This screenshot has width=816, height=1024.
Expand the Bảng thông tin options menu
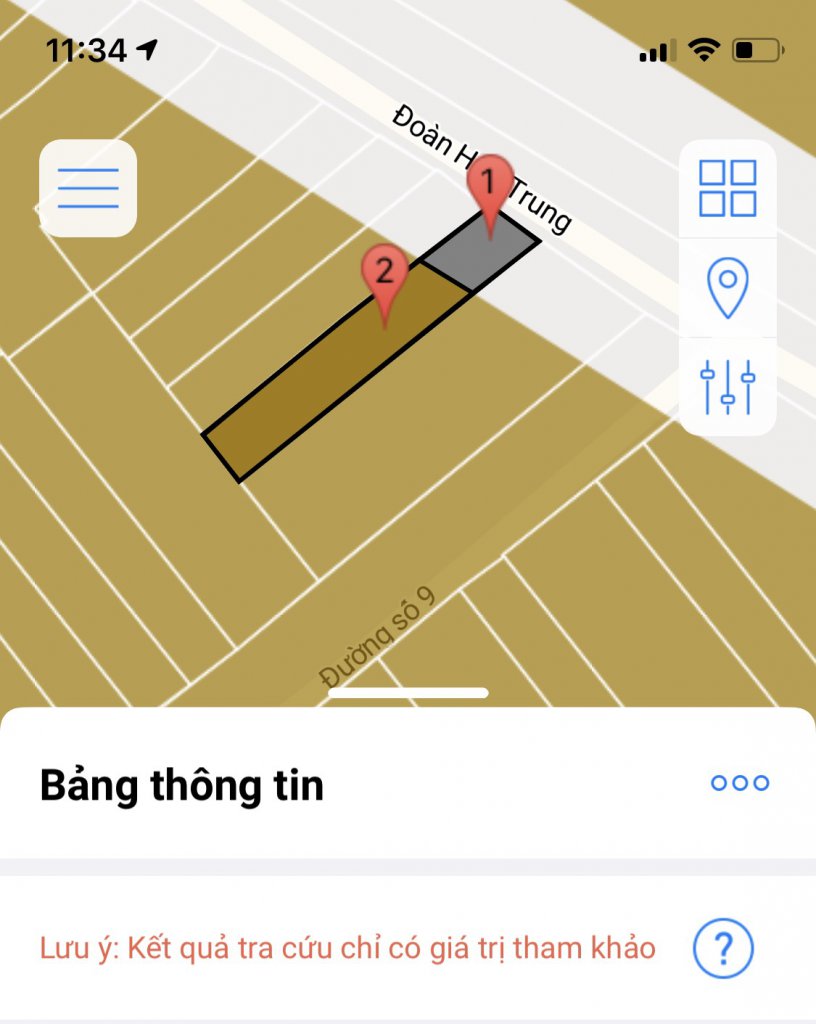(x=740, y=783)
